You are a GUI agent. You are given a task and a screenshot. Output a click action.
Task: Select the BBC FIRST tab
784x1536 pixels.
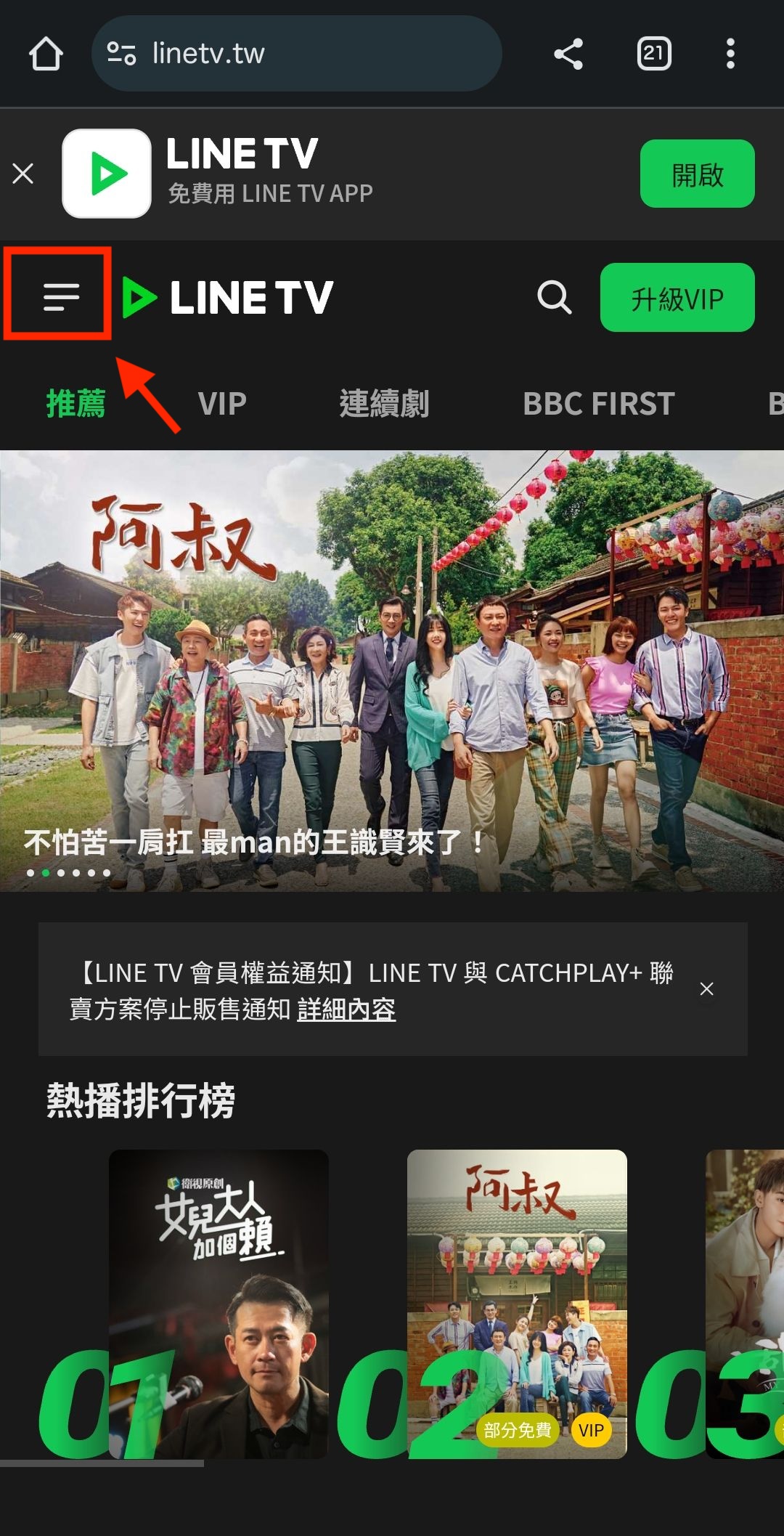click(x=598, y=404)
